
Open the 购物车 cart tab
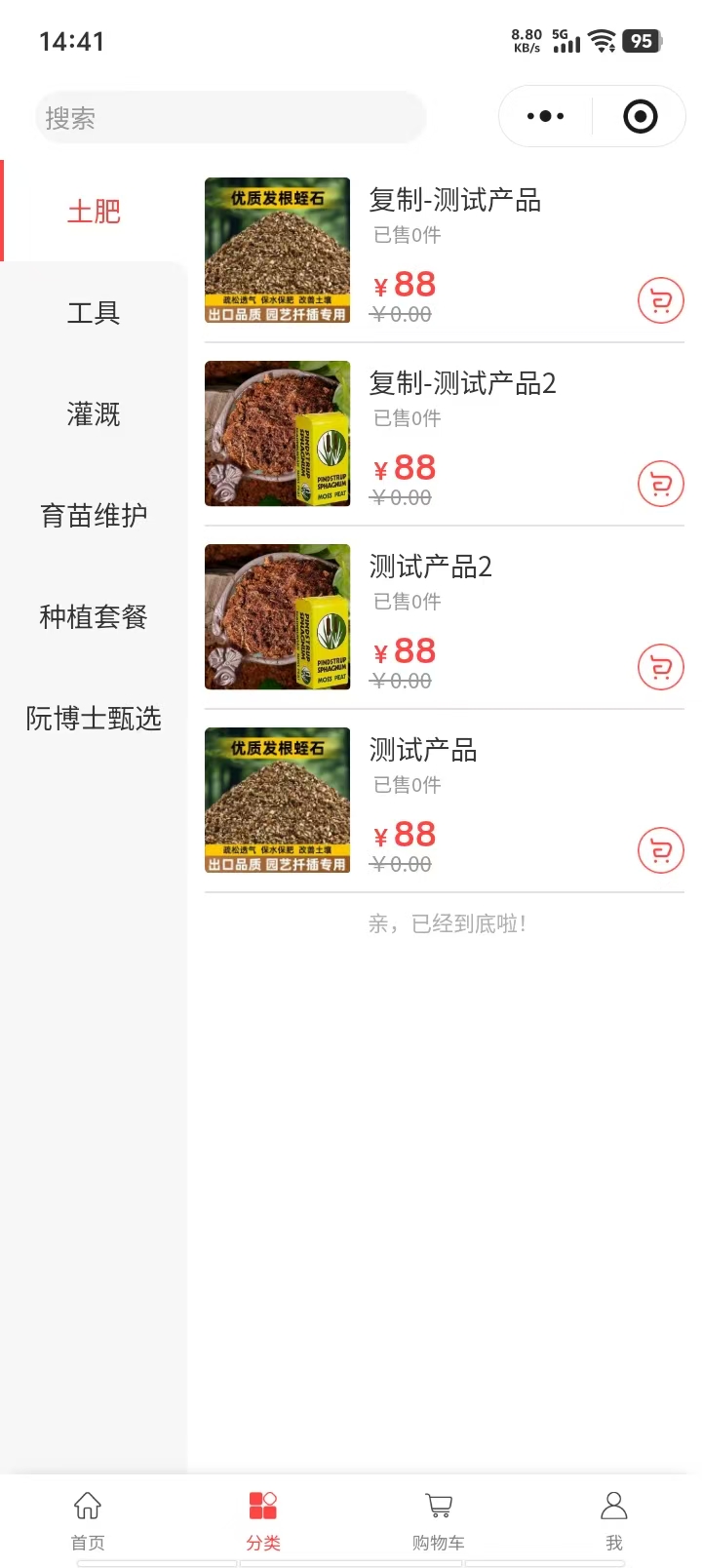439,1519
